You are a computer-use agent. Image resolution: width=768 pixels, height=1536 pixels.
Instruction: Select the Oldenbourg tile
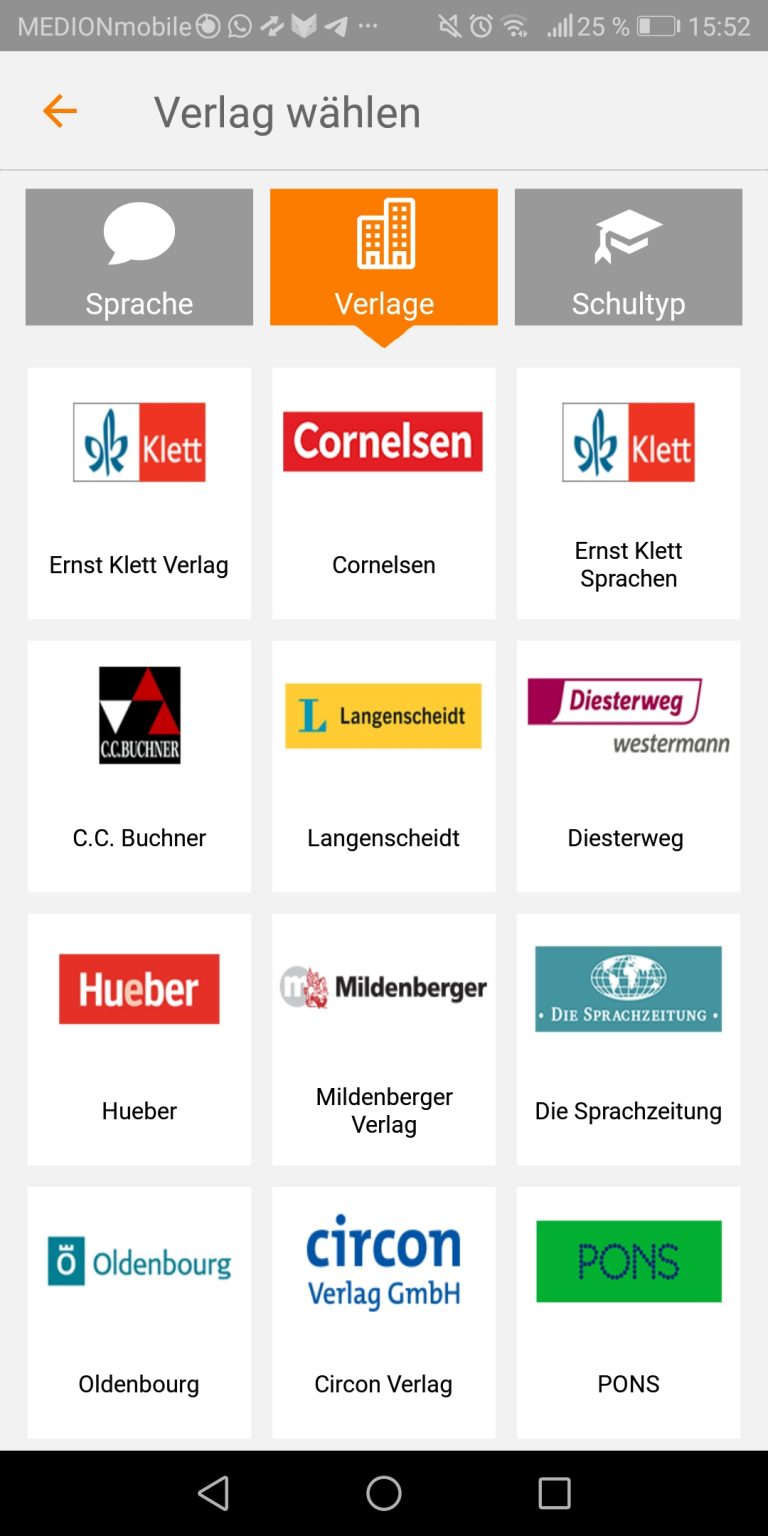pyautogui.click(x=139, y=1312)
